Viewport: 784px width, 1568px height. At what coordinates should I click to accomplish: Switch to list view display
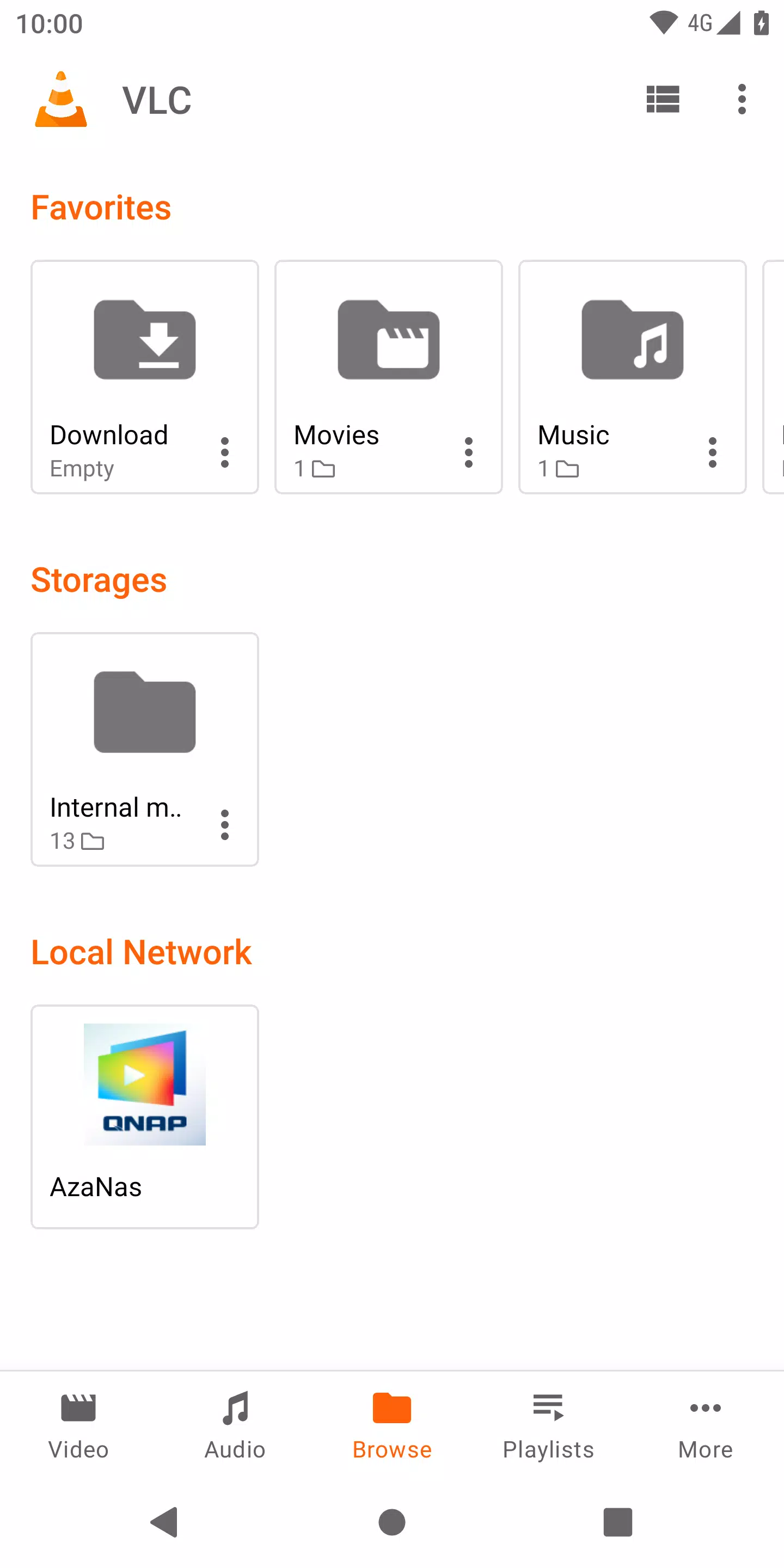pos(662,99)
